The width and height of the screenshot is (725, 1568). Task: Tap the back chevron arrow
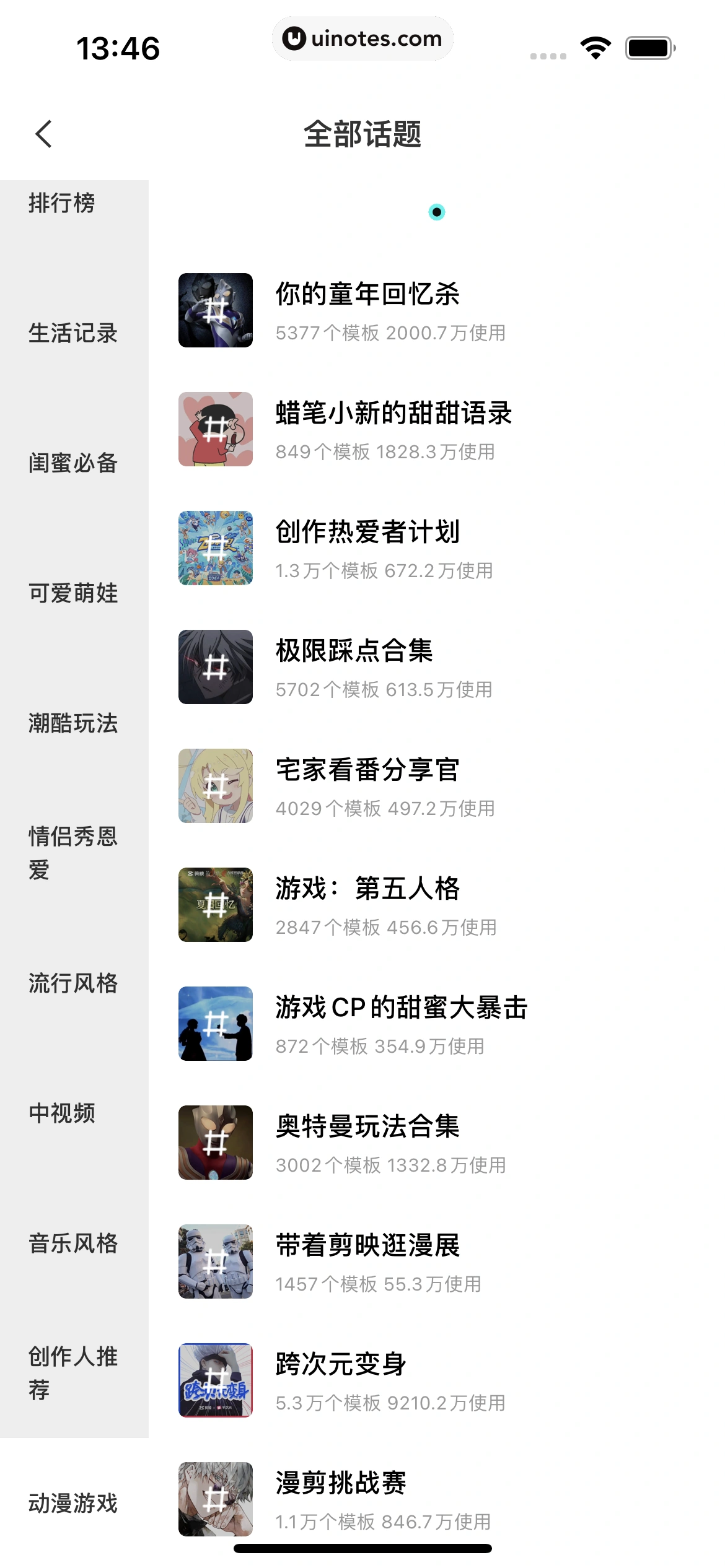pyautogui.click(x=43, y=134)
